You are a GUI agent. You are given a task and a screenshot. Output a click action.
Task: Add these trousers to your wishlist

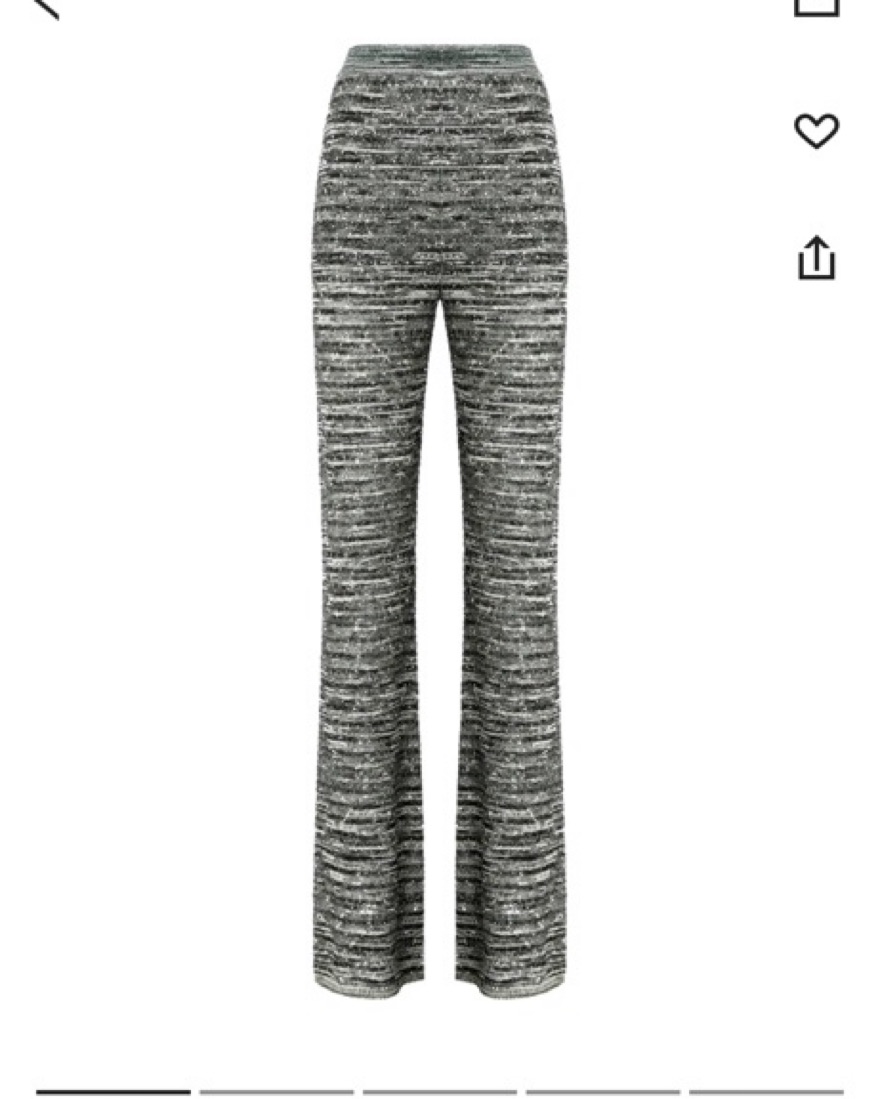point(816,131)
